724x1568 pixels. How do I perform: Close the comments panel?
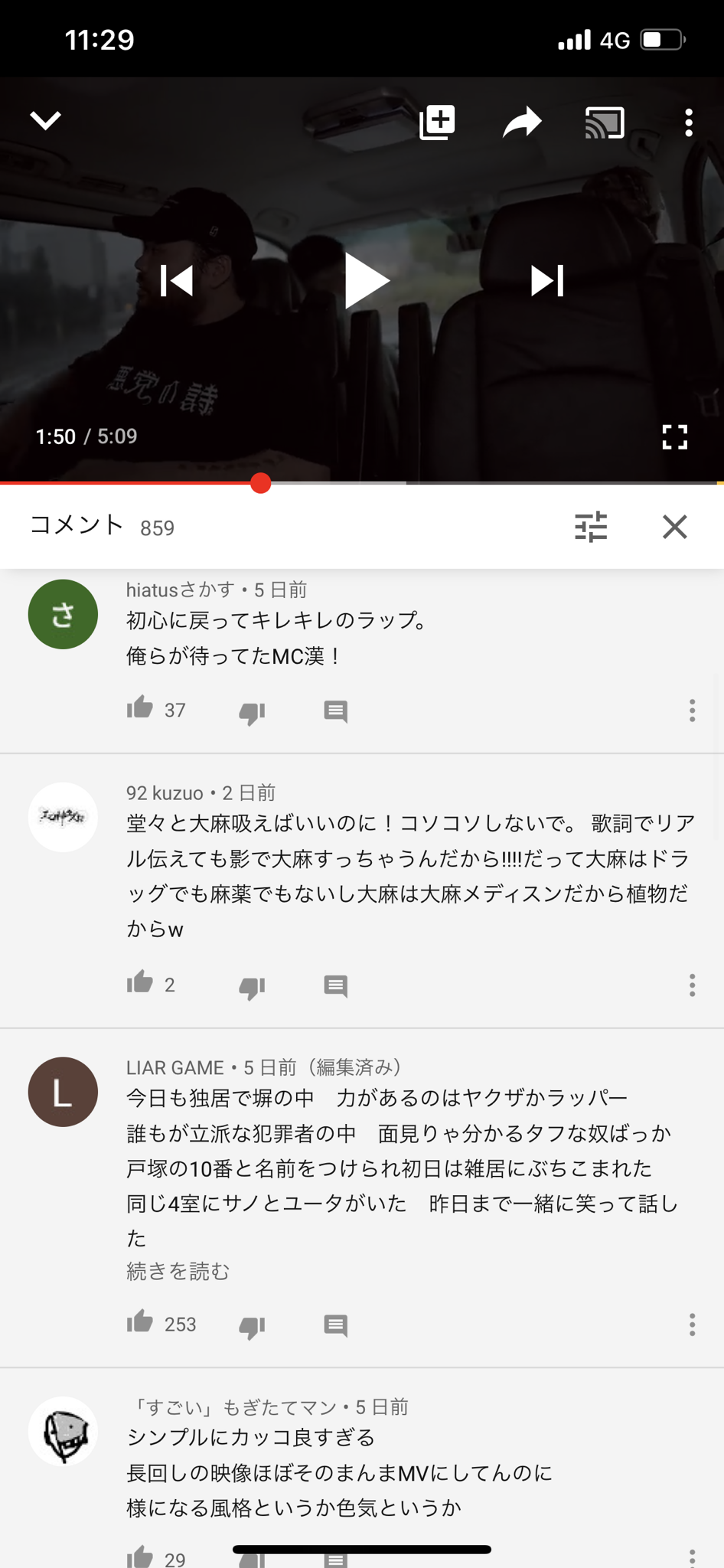coord(675,527)
